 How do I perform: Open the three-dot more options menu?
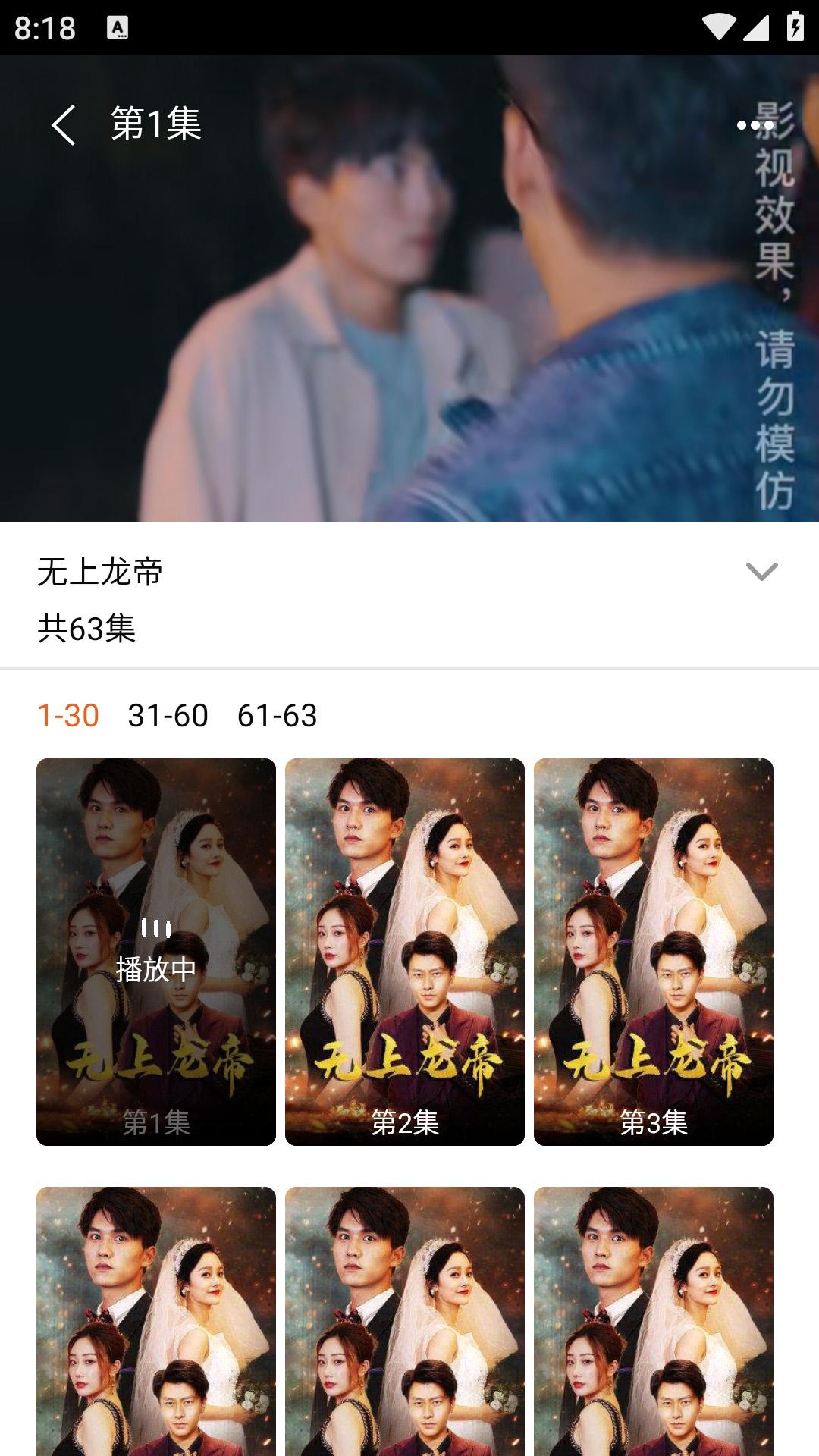[755, 126]
